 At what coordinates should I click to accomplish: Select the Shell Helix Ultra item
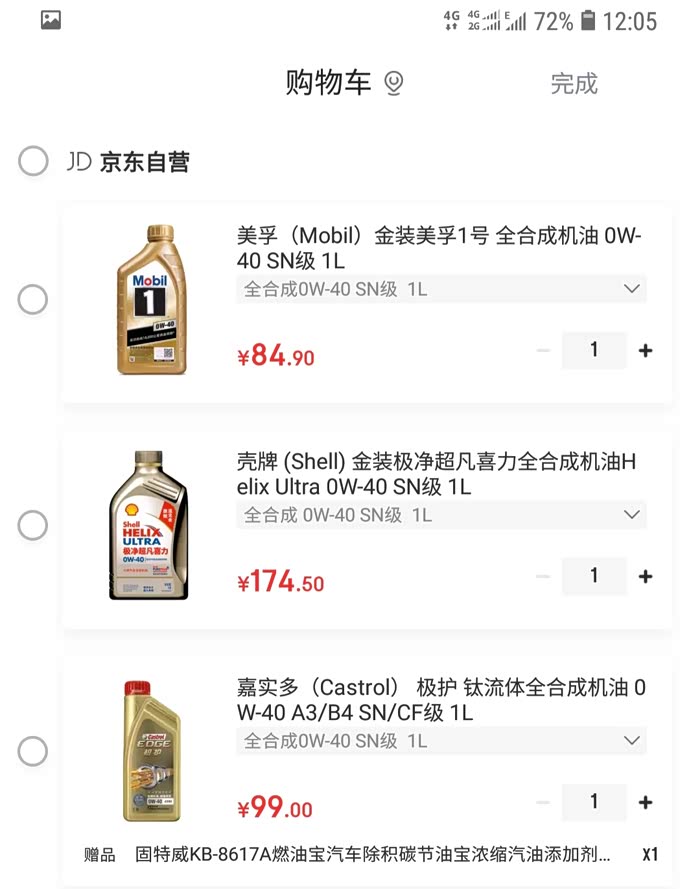(33, 525)
